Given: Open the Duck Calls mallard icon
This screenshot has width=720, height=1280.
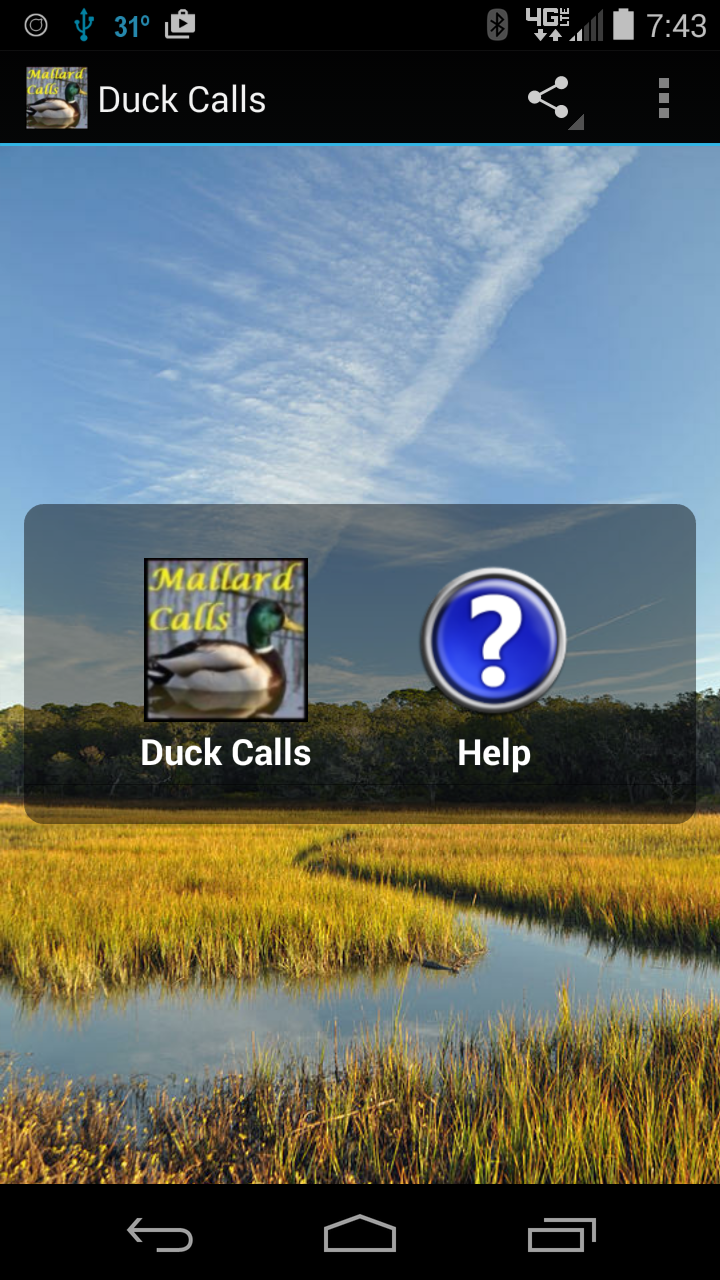Looking at the screenshot, I should coord(225,638).
